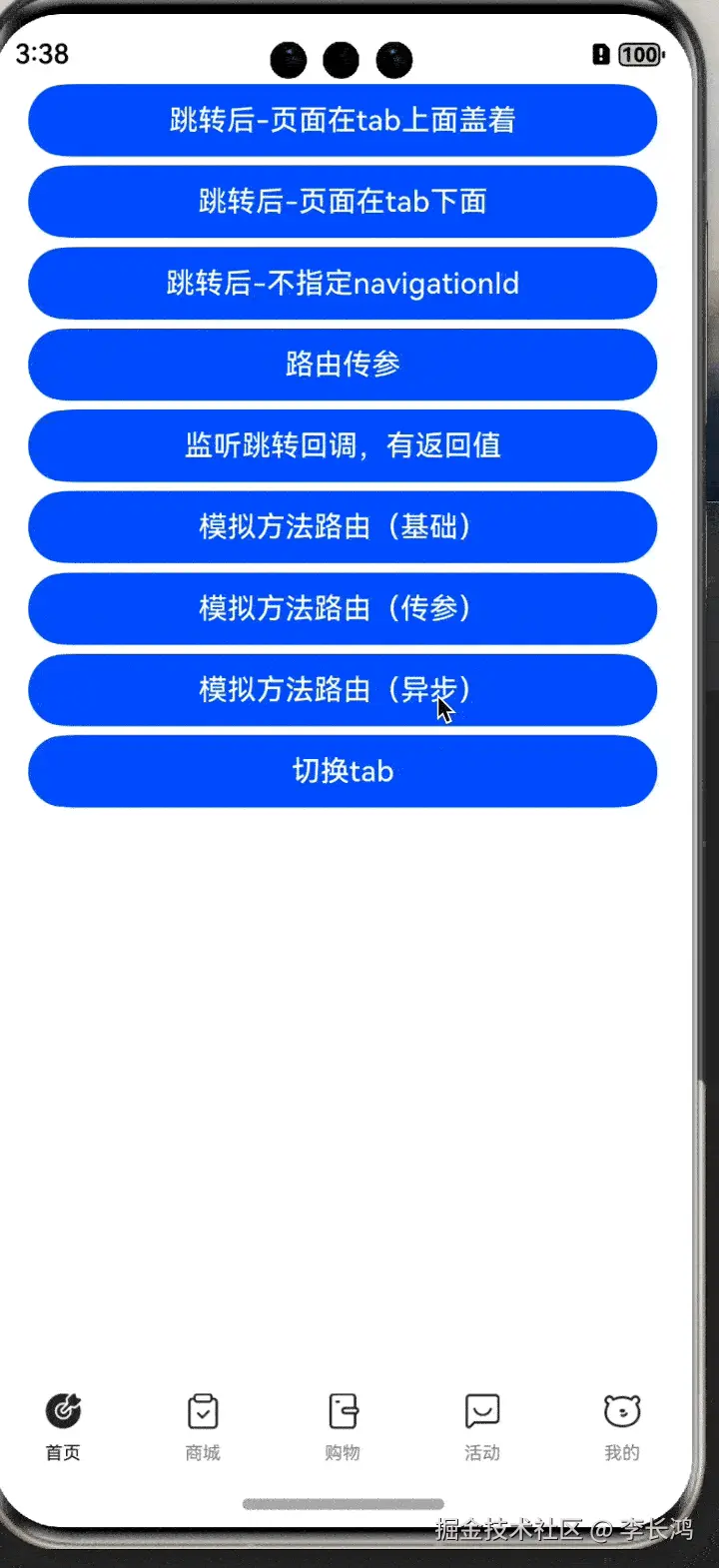This screenshot has width=719, height=1568.
Task: Run 模拟方法路由（异步）
Action: [343, 690]
